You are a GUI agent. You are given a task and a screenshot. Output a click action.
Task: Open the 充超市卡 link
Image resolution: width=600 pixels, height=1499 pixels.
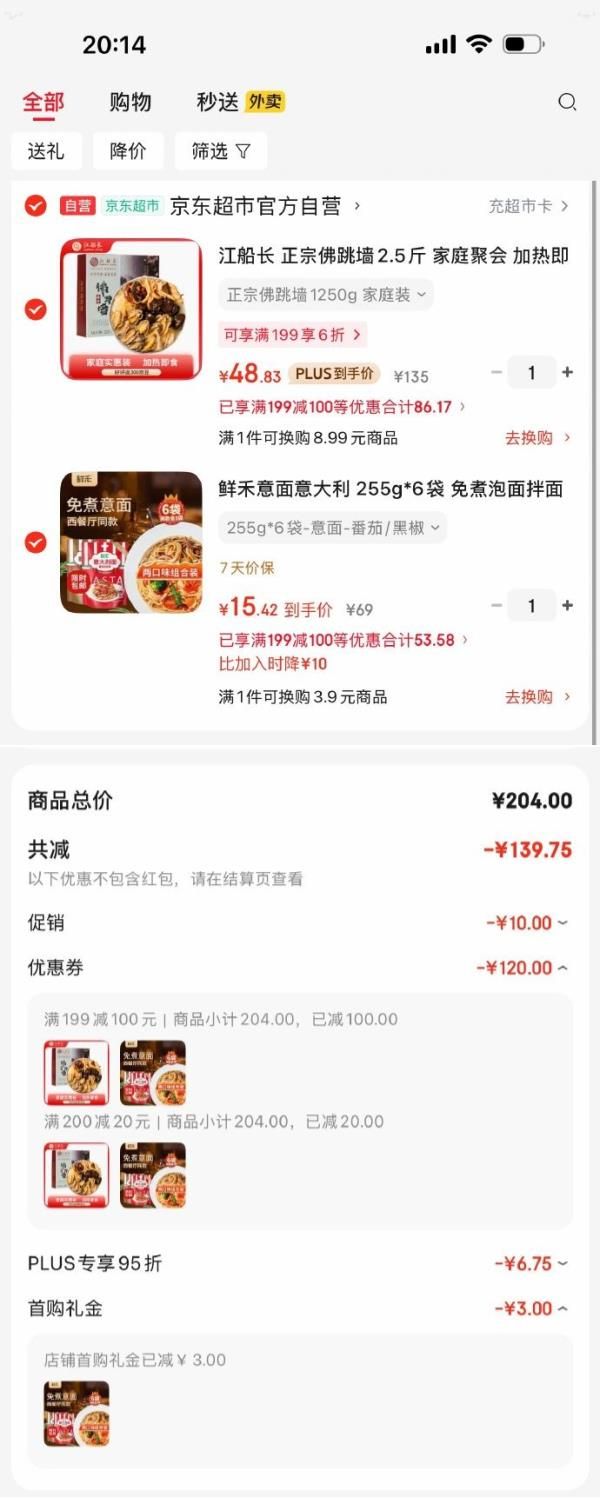click(528, 206)
